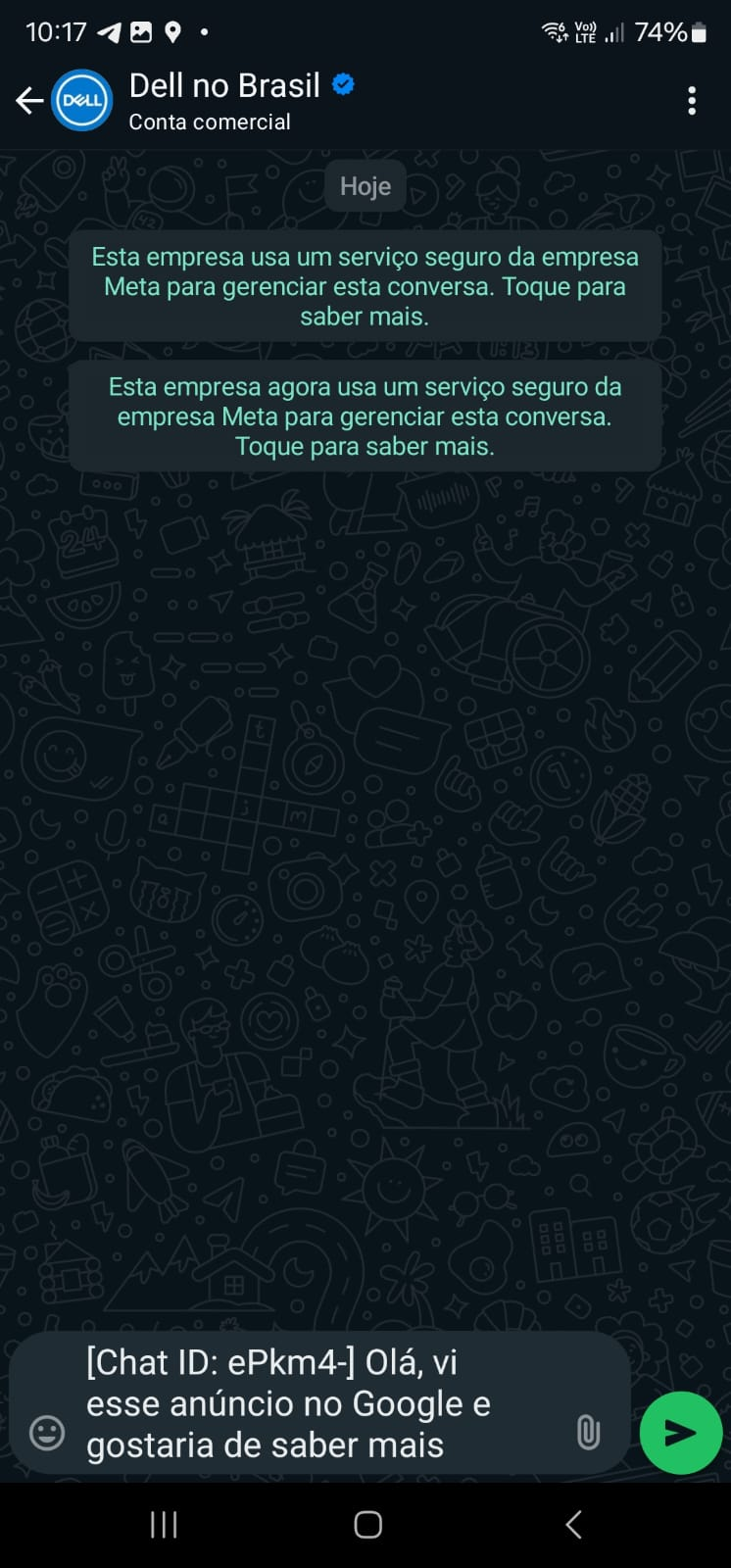731x1568 pixels.
Task: Read the first Meta secure service notice
Action: tap(365, 286)
